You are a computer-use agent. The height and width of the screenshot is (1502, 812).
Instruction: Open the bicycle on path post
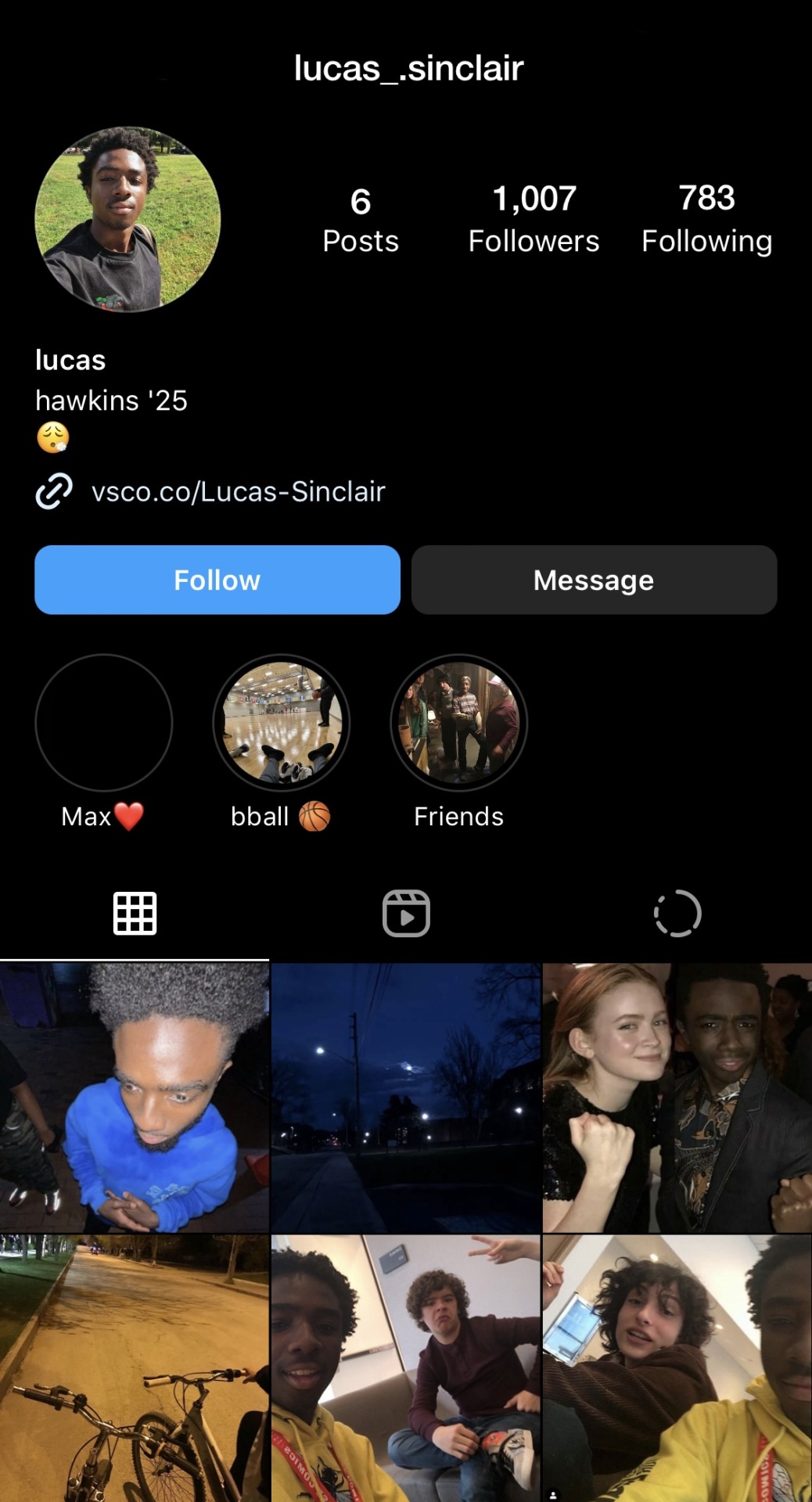pyautogui.click(x=135, y=1369)
